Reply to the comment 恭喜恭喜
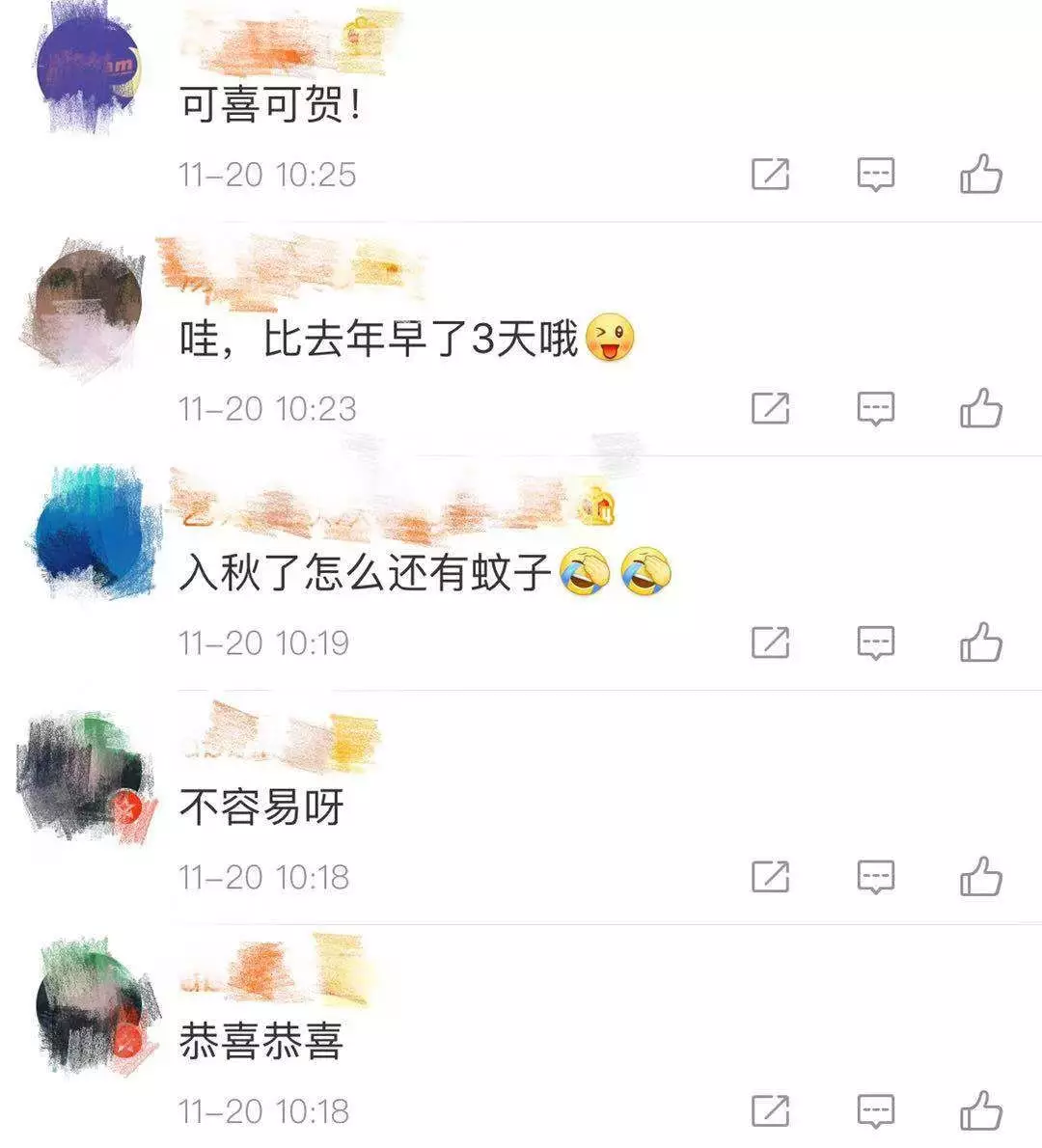Viewport: 1042px width, 1148px height. click(876, 1111)
